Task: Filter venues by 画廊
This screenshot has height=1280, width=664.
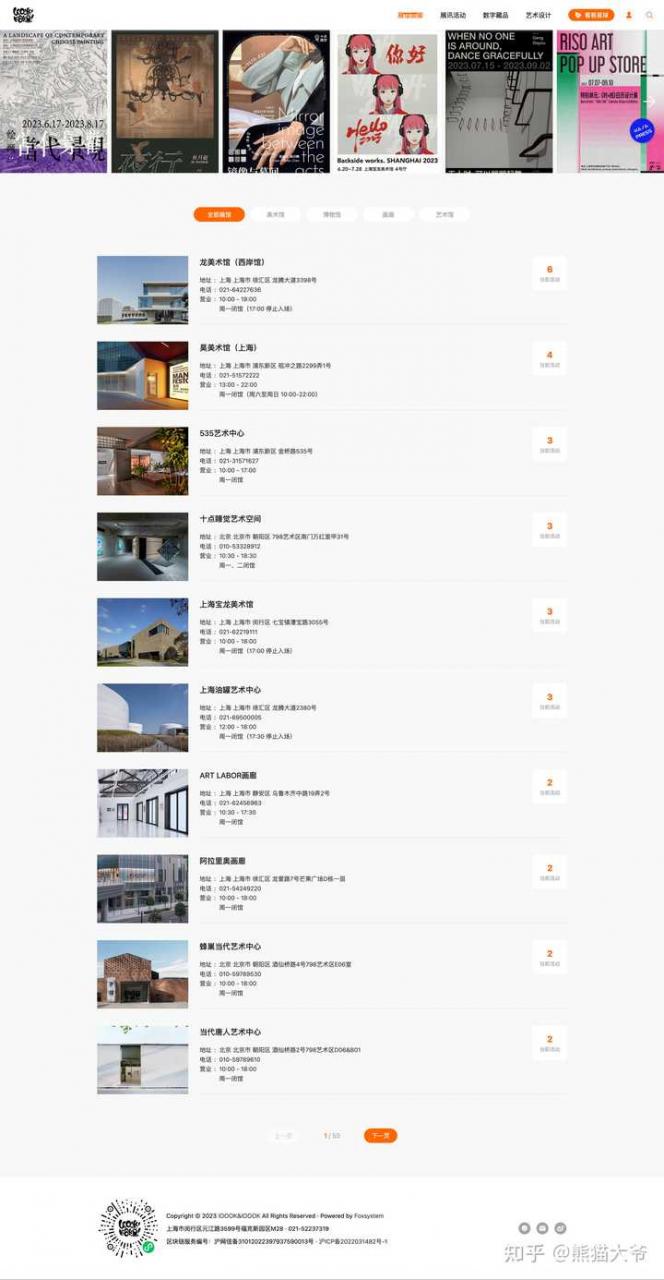Action: [x=387, y=214]
